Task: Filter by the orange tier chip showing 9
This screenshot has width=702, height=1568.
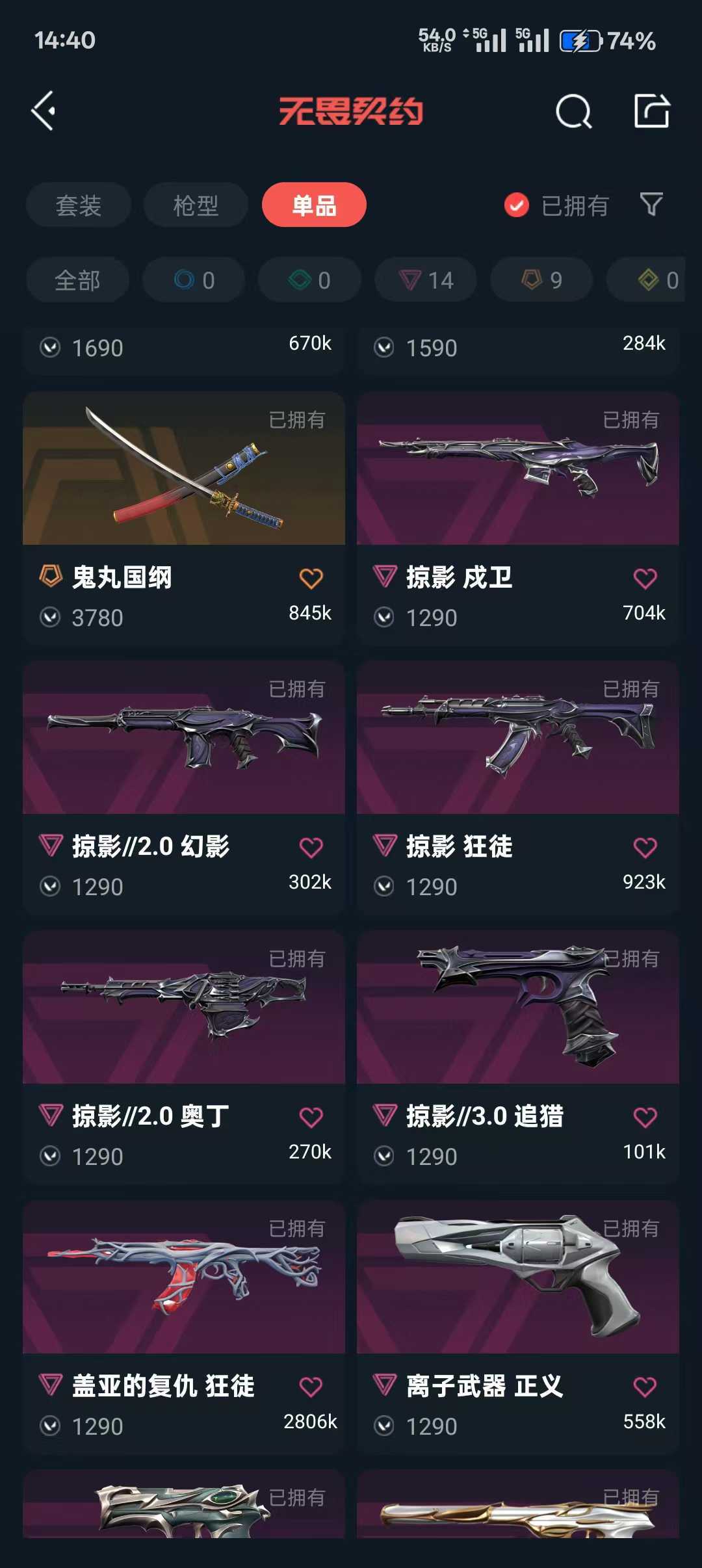Action: (x=541, y=280)
